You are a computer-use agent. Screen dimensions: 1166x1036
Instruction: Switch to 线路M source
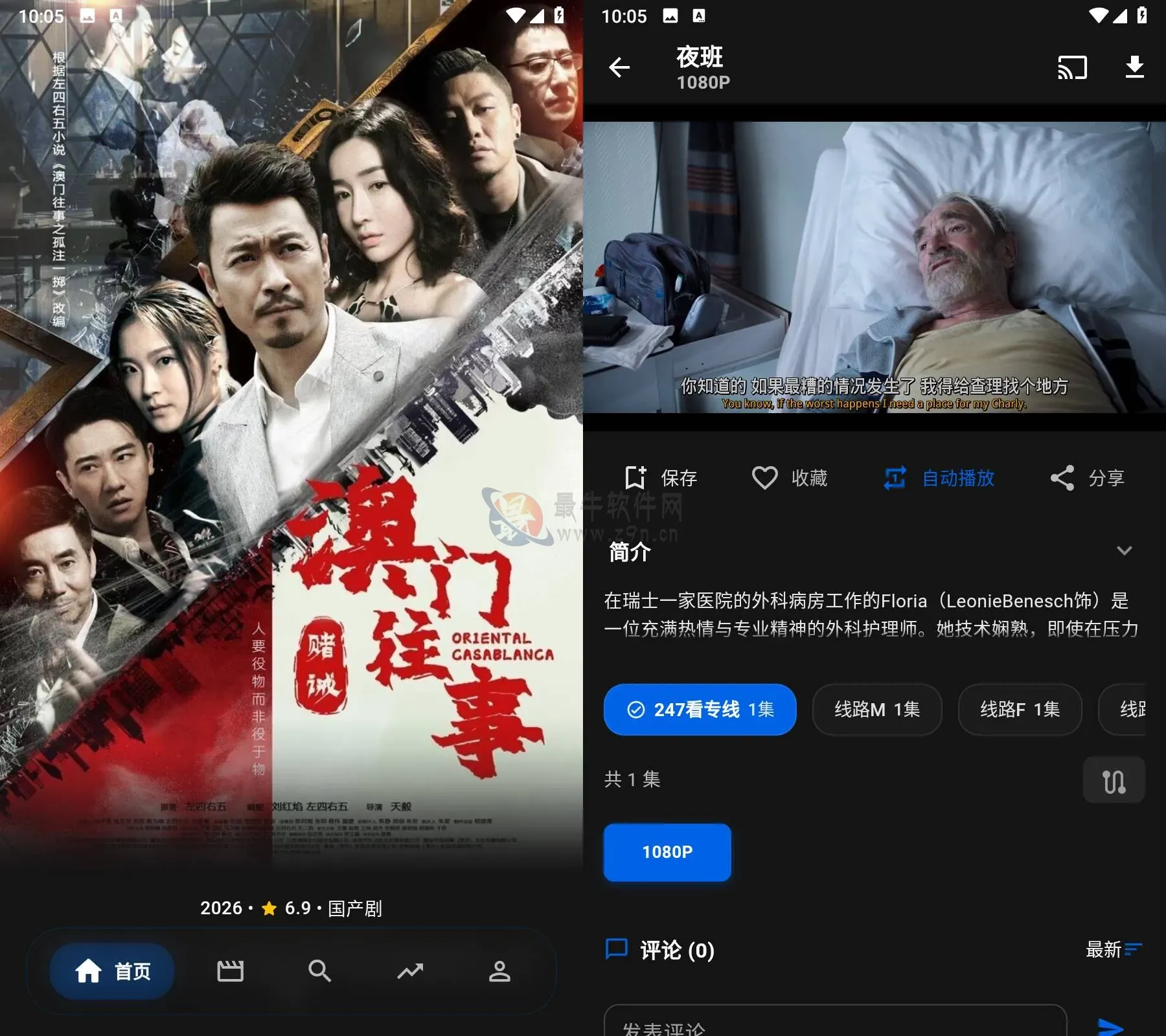(876, 710)
